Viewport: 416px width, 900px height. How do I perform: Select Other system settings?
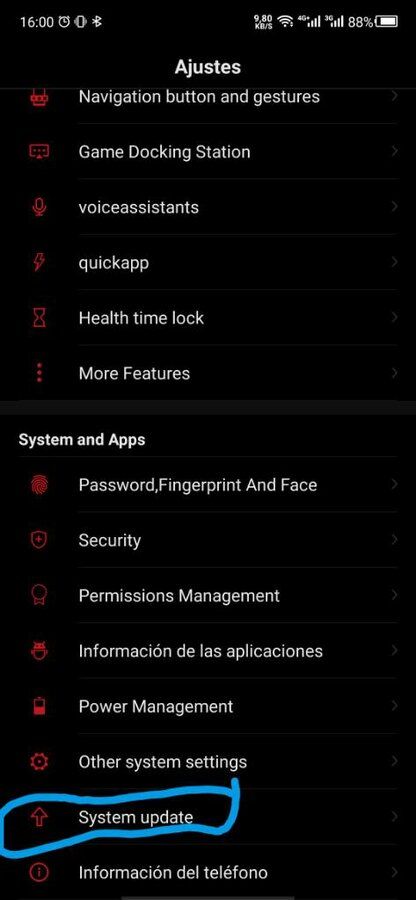[x=208, y=762]
